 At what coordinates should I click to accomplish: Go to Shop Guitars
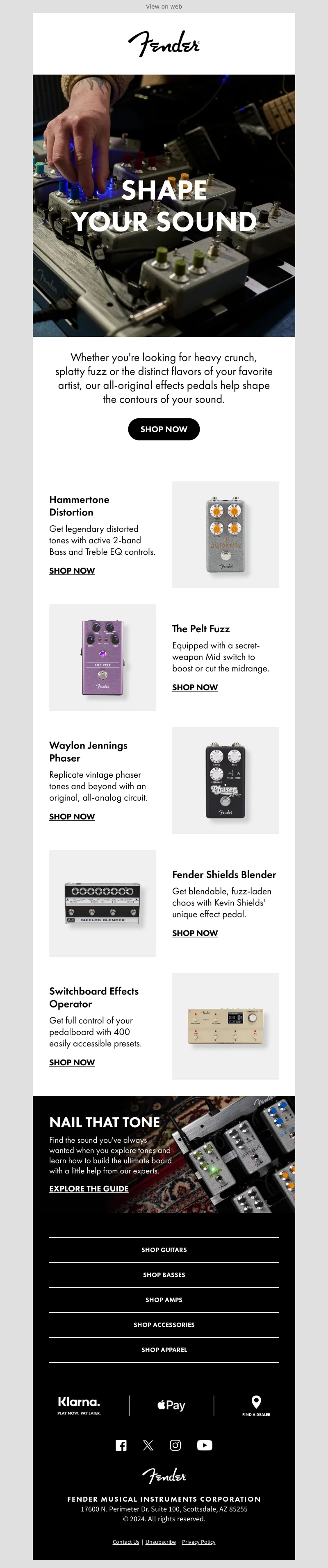click(164, 1250)
